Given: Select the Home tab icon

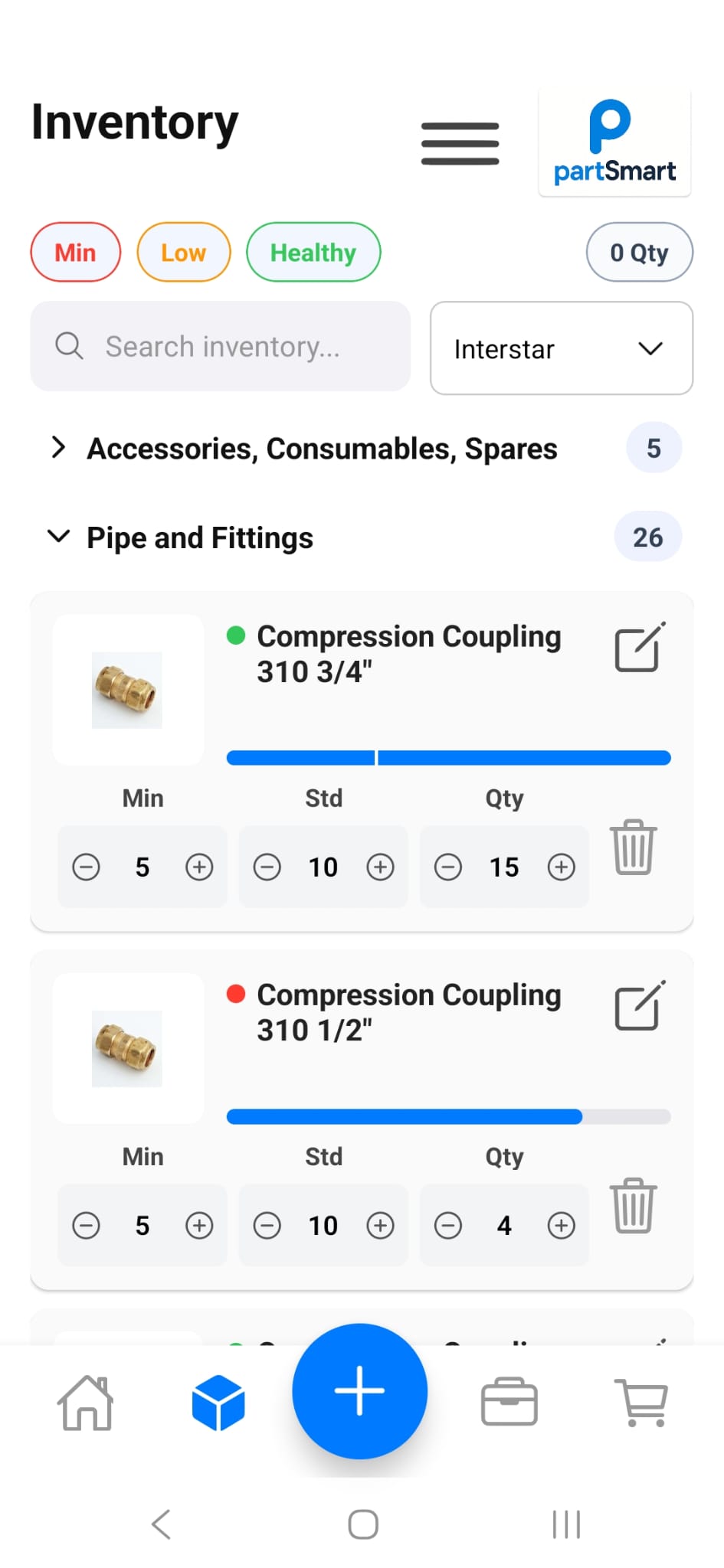Looking at the screenshot, I should [84, 1403].
